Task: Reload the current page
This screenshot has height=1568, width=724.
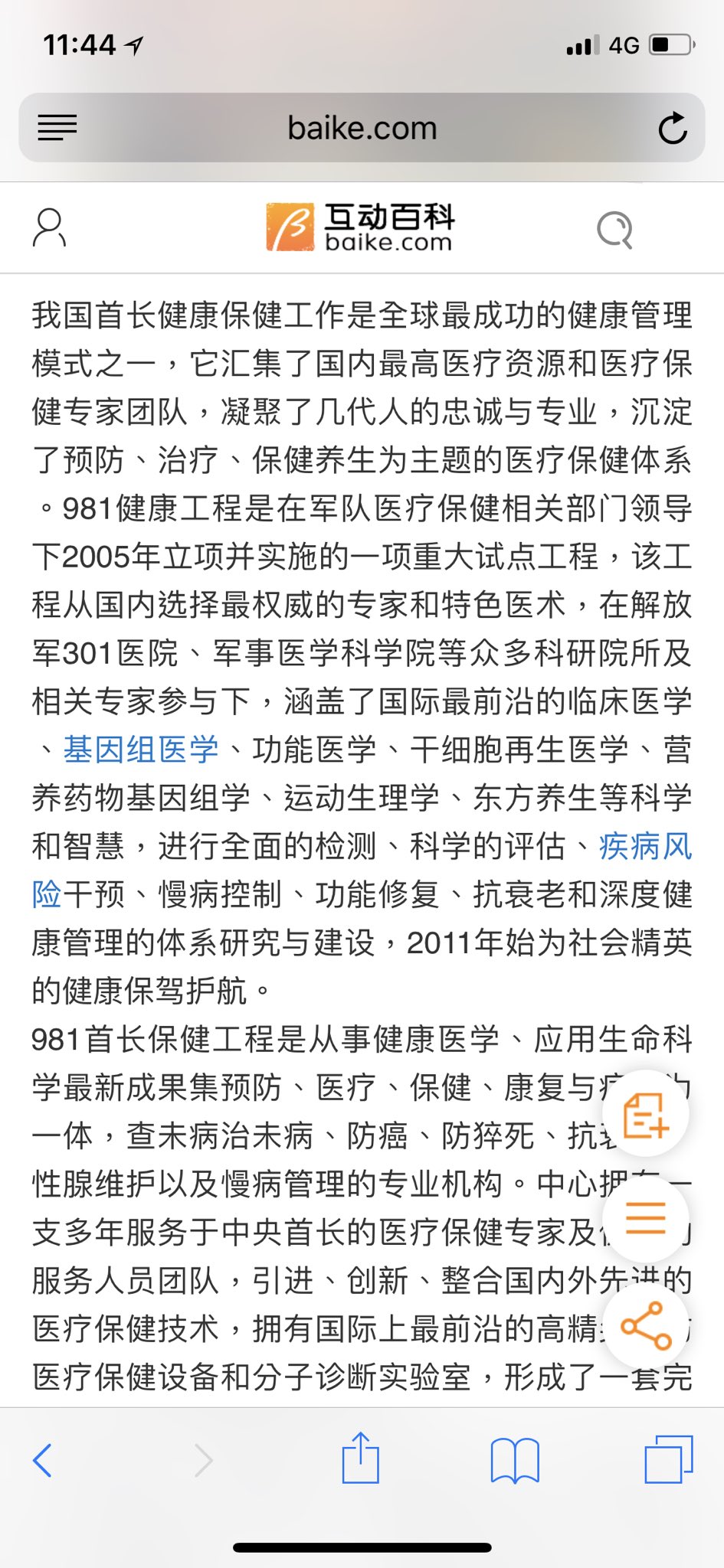Action: 673,128
